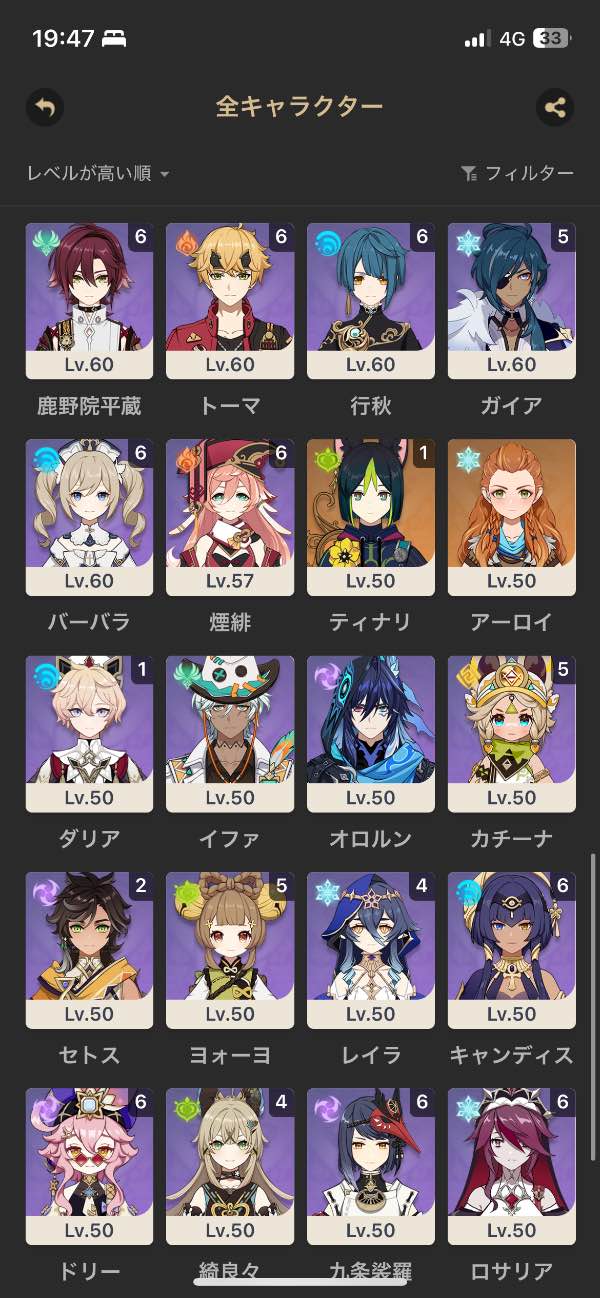Open レイラ's character details
Image resolution: width=600 pixels, height=1298 pixels.
371,949
